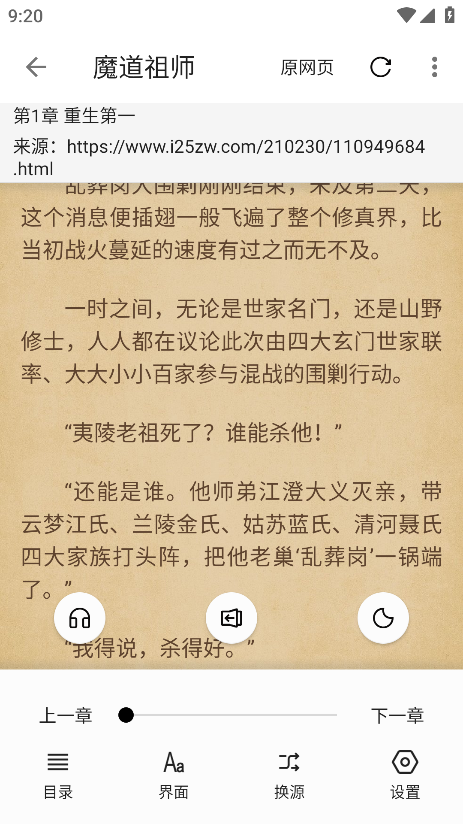Screen dimensions: 463x824
Task: Go back using the top-left arrow
Action: (36, 67)
